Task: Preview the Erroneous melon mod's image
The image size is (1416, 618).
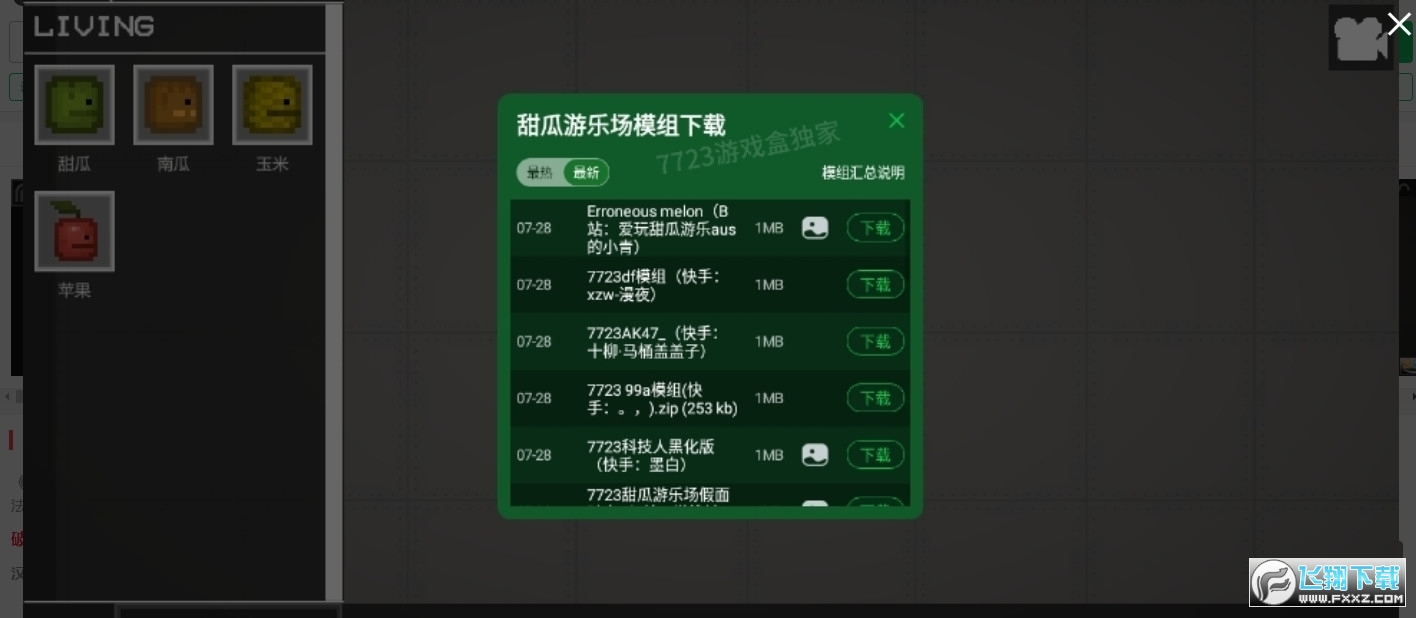Action: [815, 228]
